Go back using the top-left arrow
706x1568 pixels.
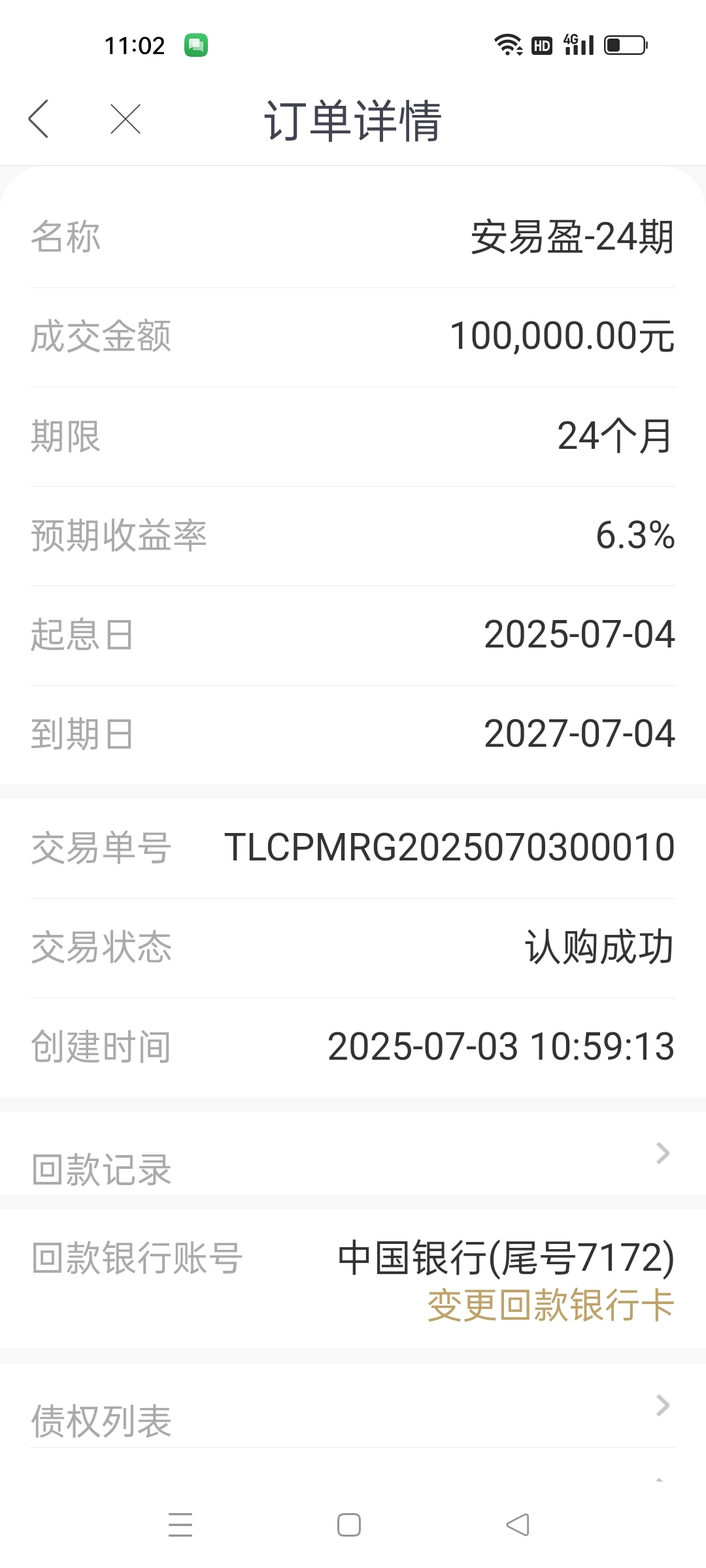click(x=39, y=119)
